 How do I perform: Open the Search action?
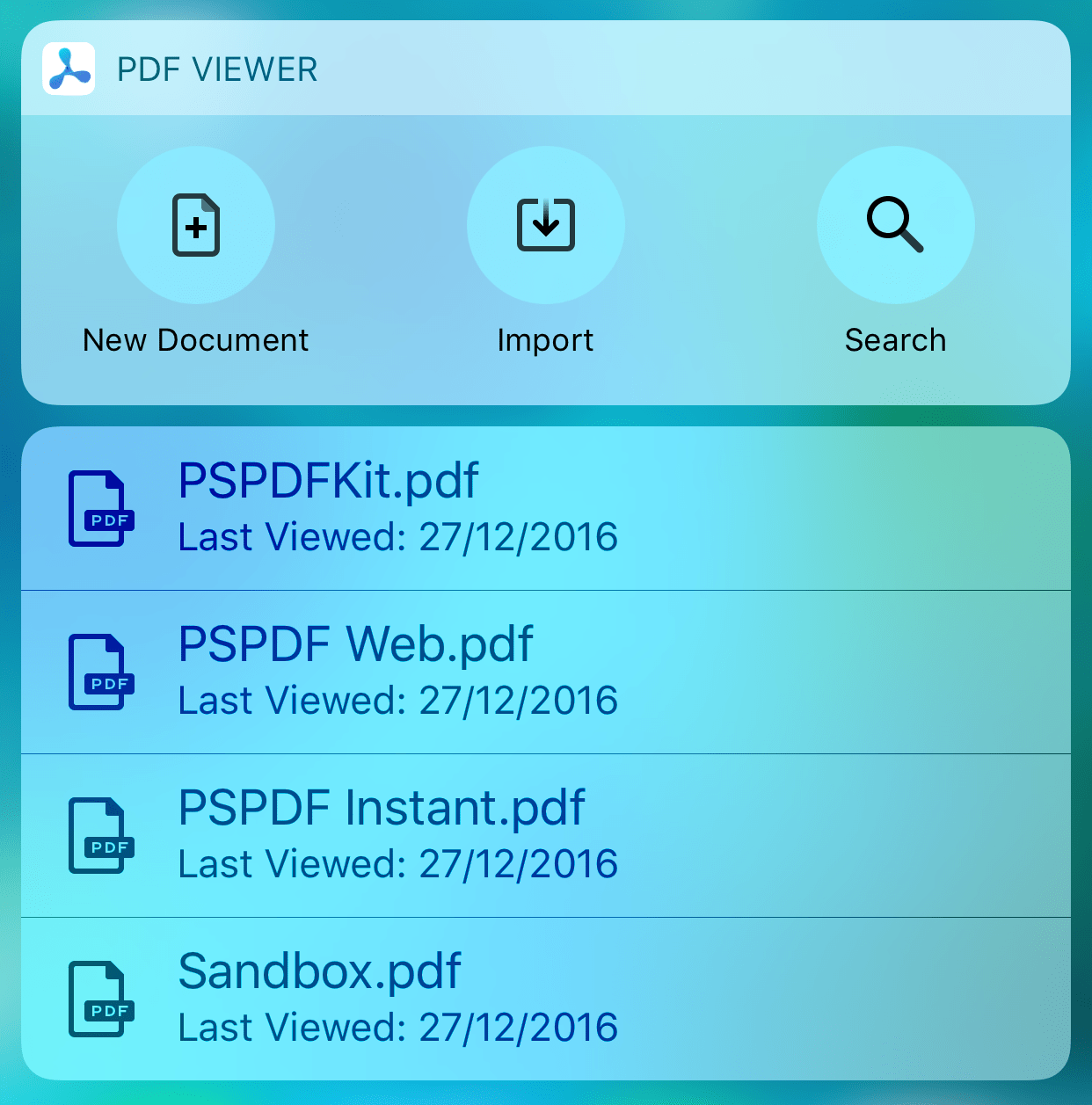[895, 225]
